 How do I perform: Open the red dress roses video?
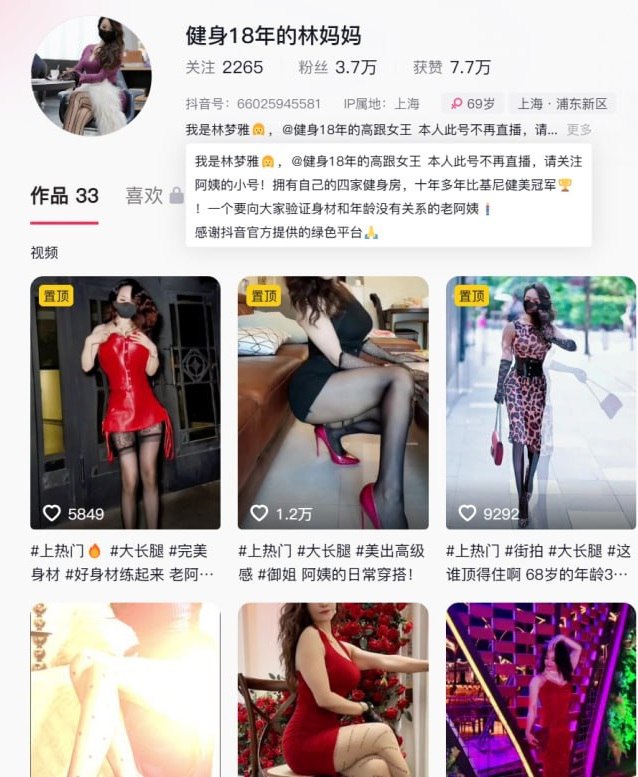(x=333, y=690)
